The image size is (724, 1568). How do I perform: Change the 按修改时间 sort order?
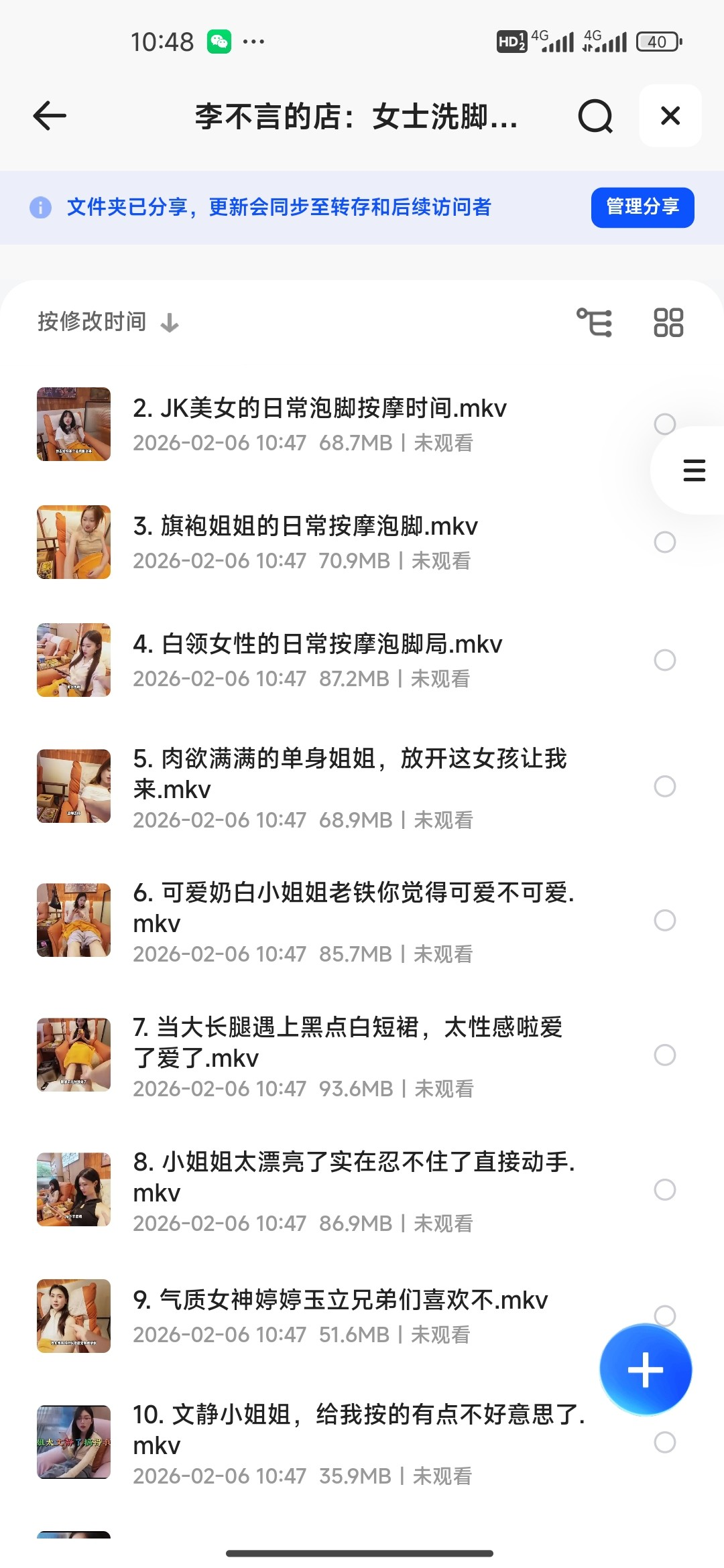107,322
